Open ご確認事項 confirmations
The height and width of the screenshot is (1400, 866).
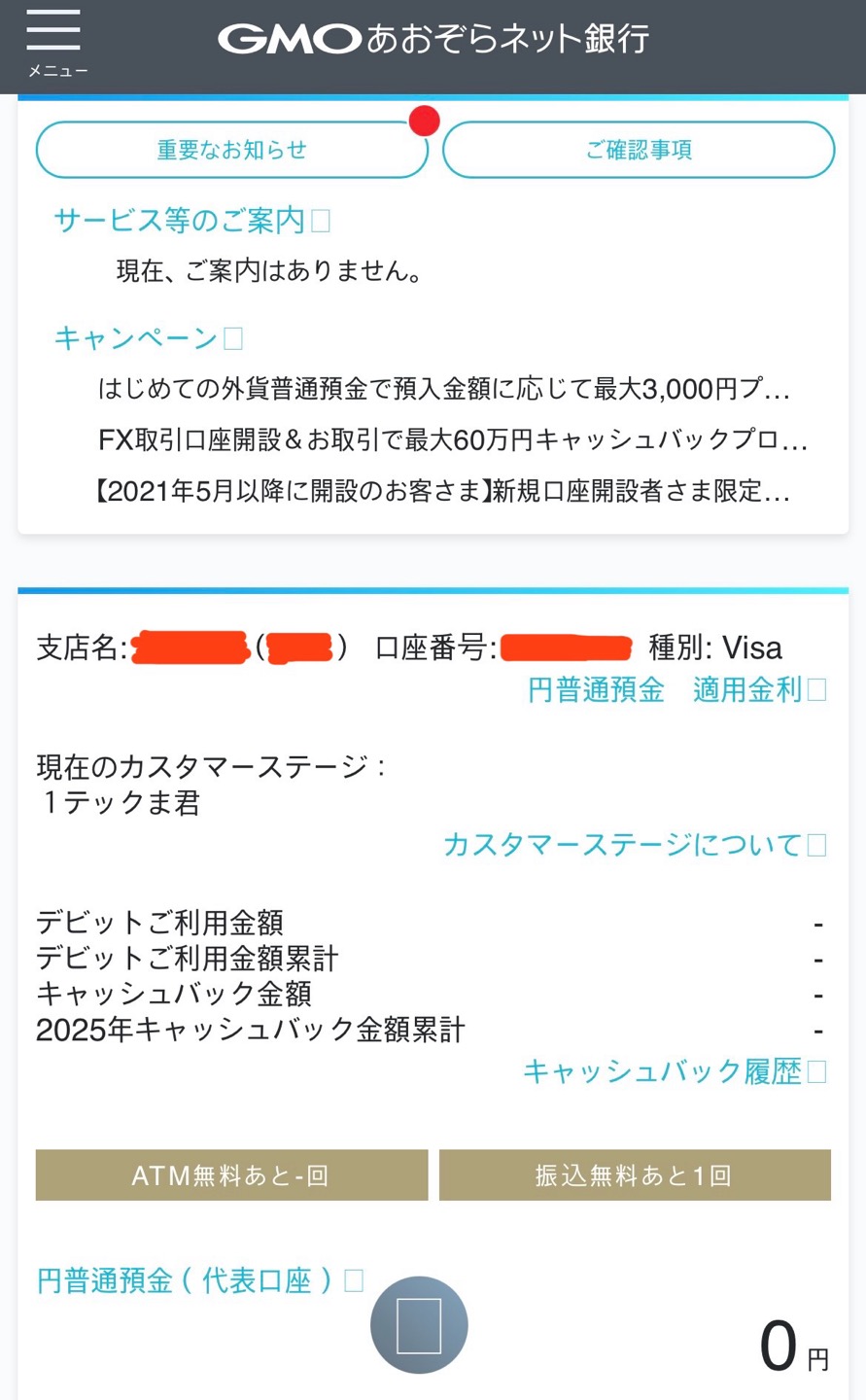click(639, 150)
